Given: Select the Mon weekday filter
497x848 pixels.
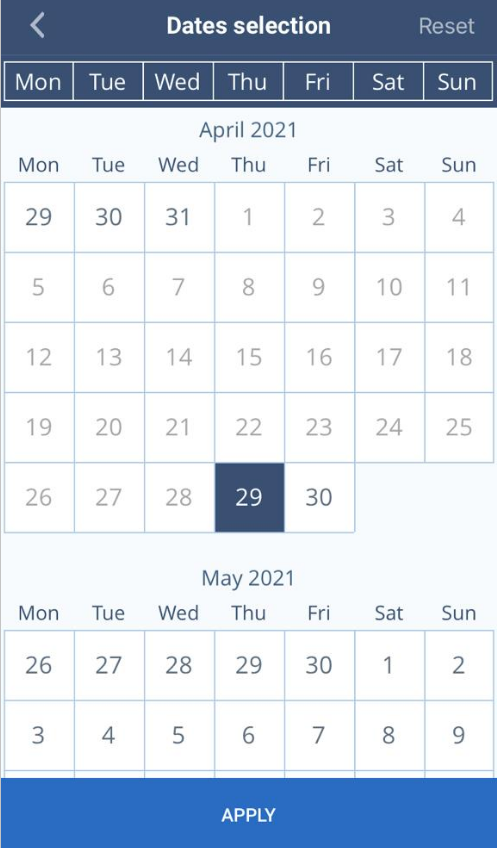Looking at the screenshot, I should [38, 82].
